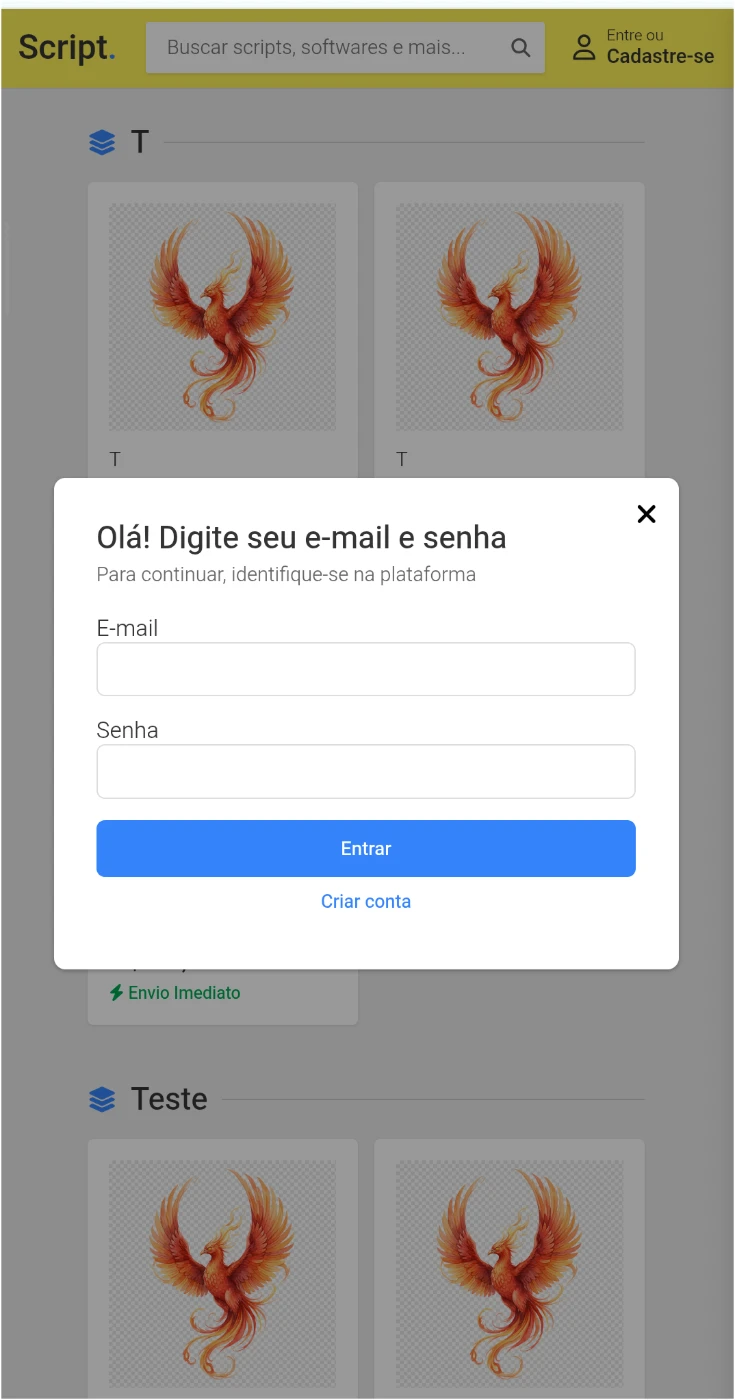Open the Criar conta link
The height and width of the screenshot is (1400, 735).
point(366,901)
